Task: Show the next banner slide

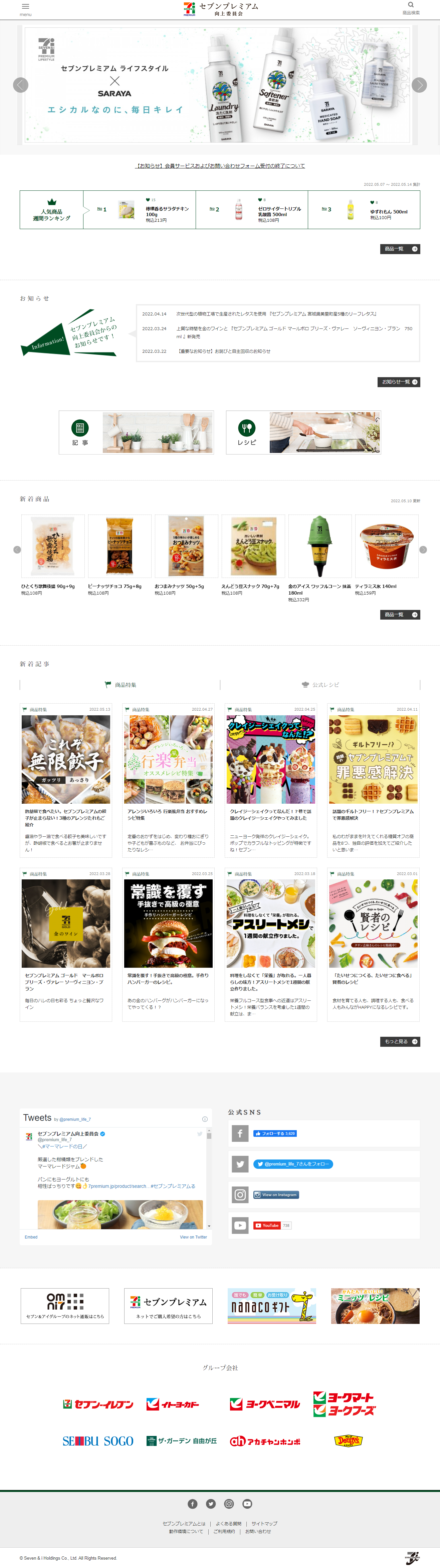Action: [419, 85]
